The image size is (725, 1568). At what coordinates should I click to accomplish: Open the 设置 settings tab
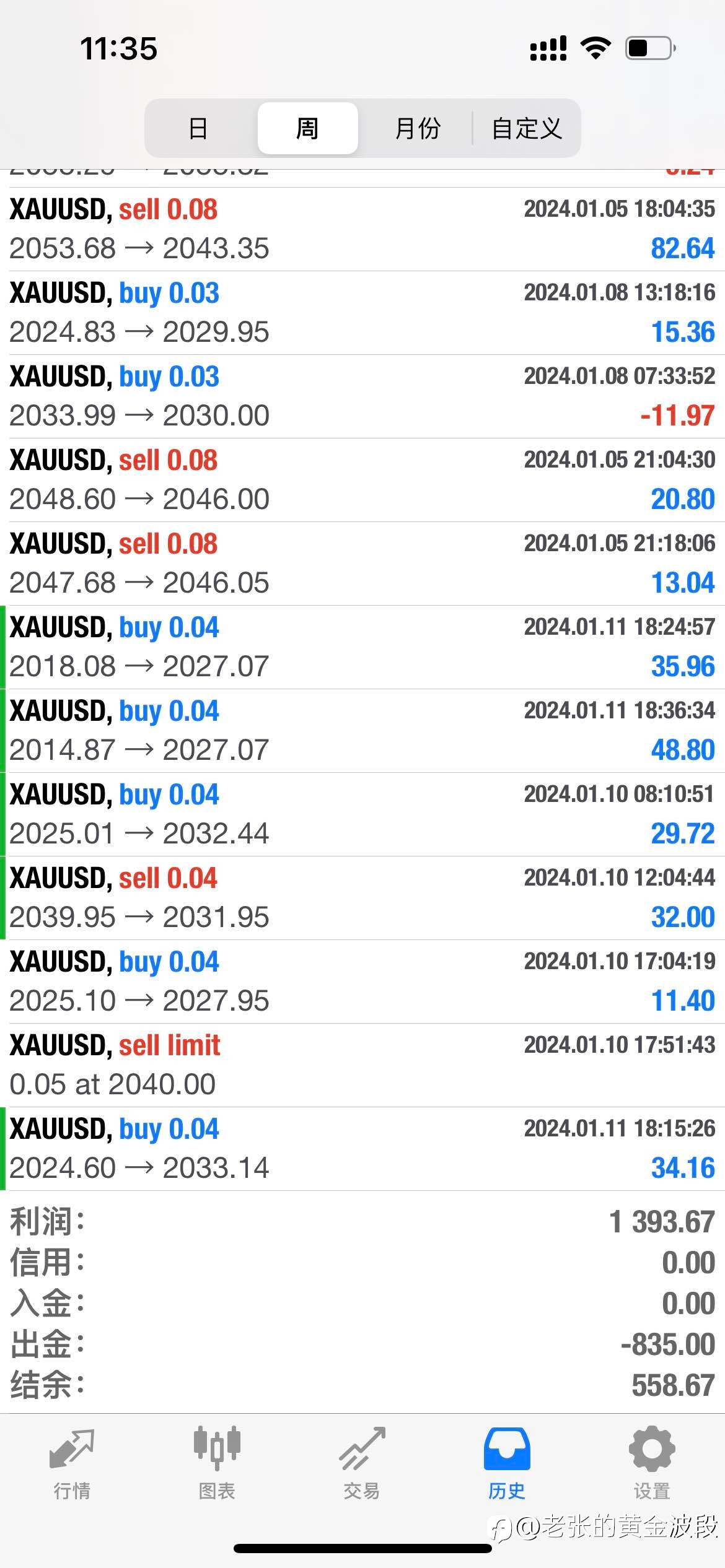click(x=652, y=1463)
